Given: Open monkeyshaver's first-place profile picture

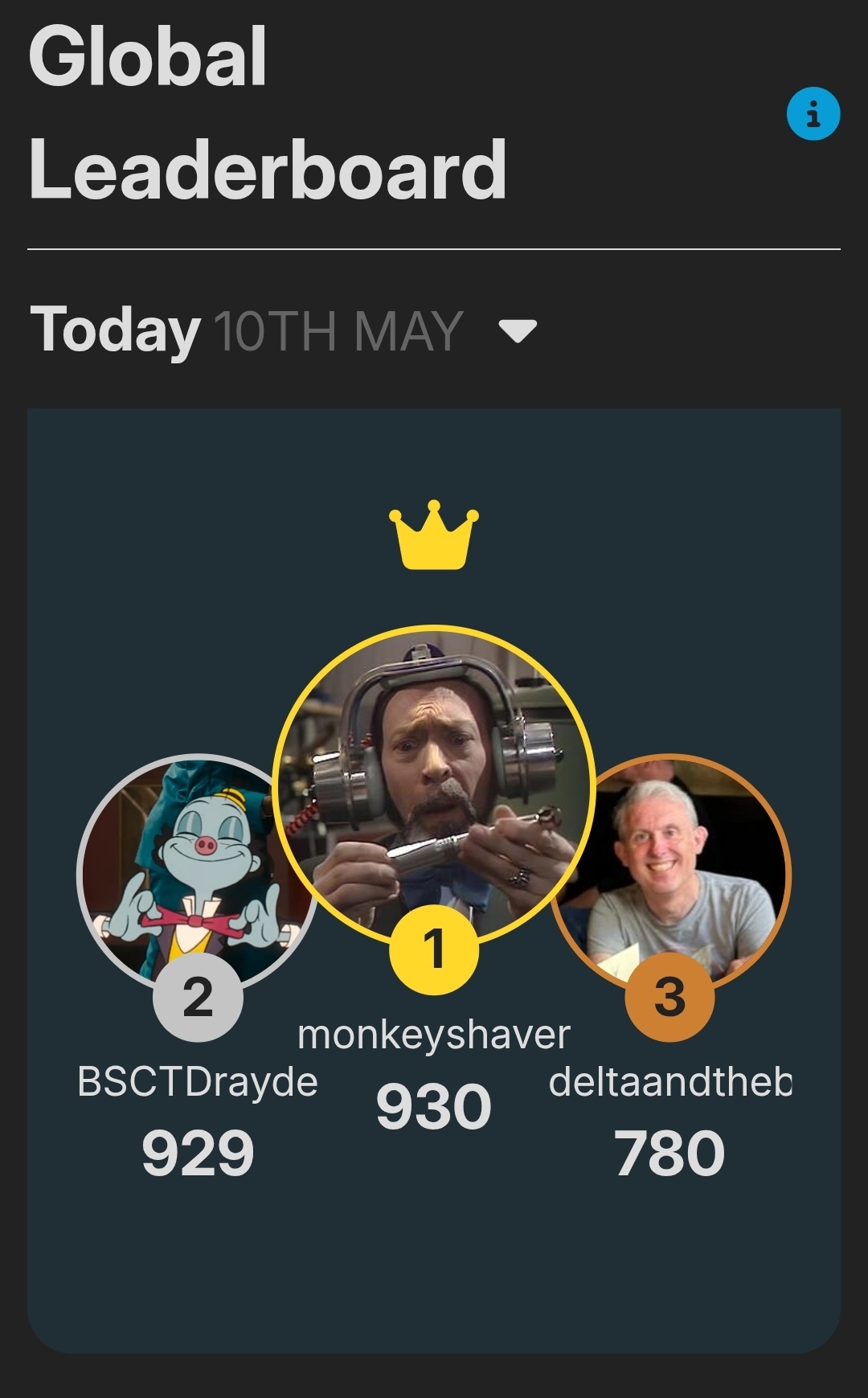Looking at the screenshot, I should [x=434, y=786].
